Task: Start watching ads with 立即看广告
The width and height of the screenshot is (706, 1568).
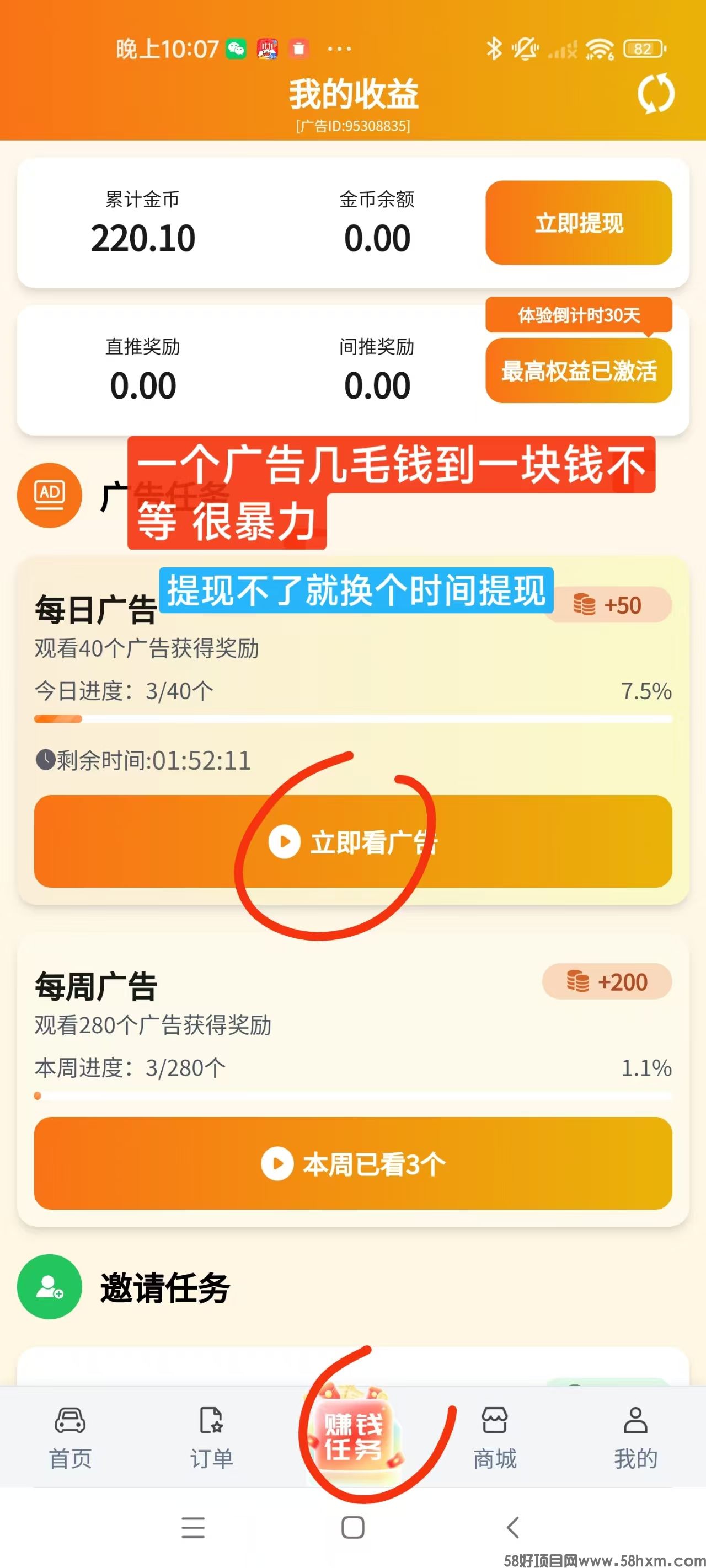Action: [x=352, y=841]
